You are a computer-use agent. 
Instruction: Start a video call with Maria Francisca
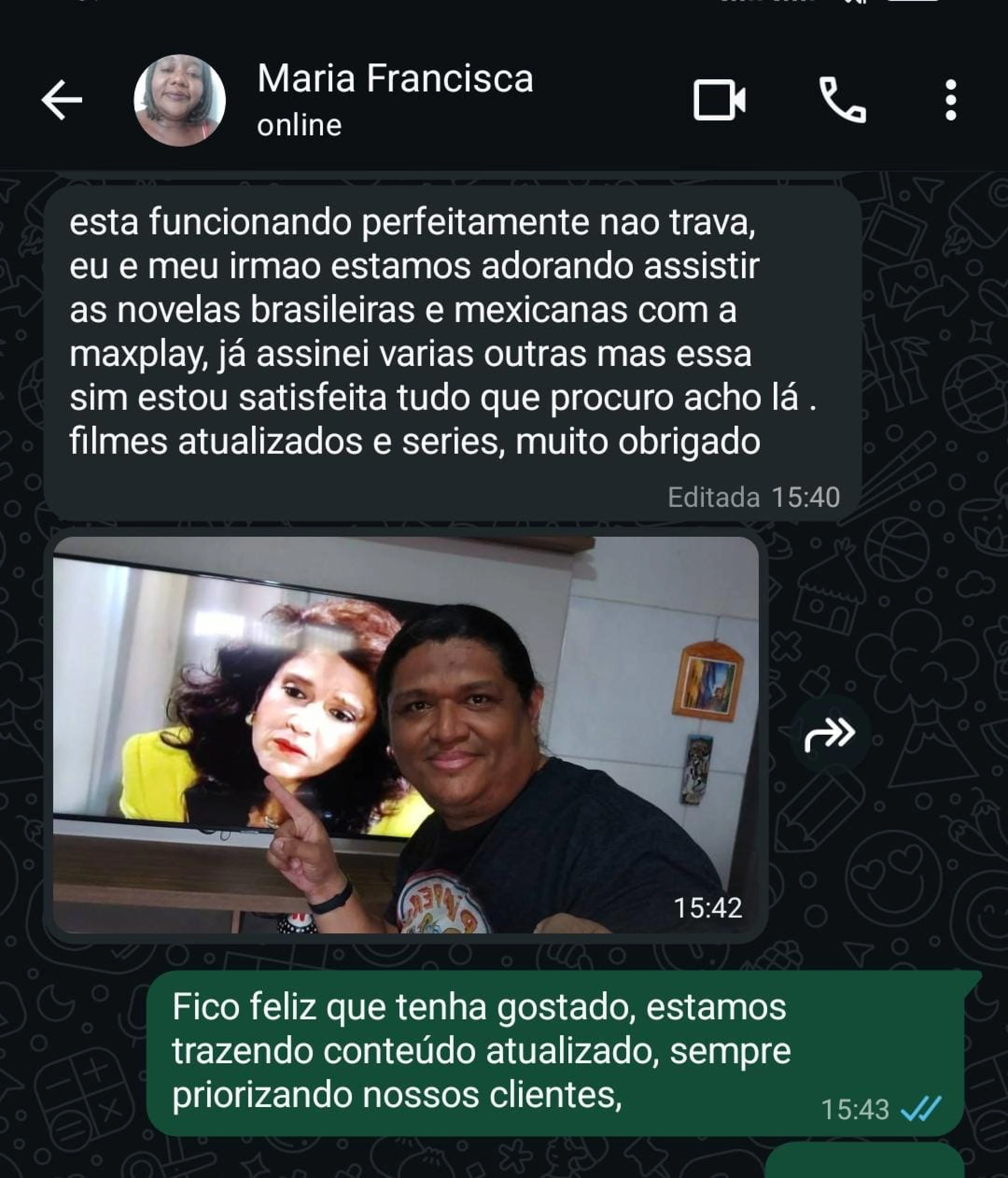pyautogui.click(x=719, y=101)
